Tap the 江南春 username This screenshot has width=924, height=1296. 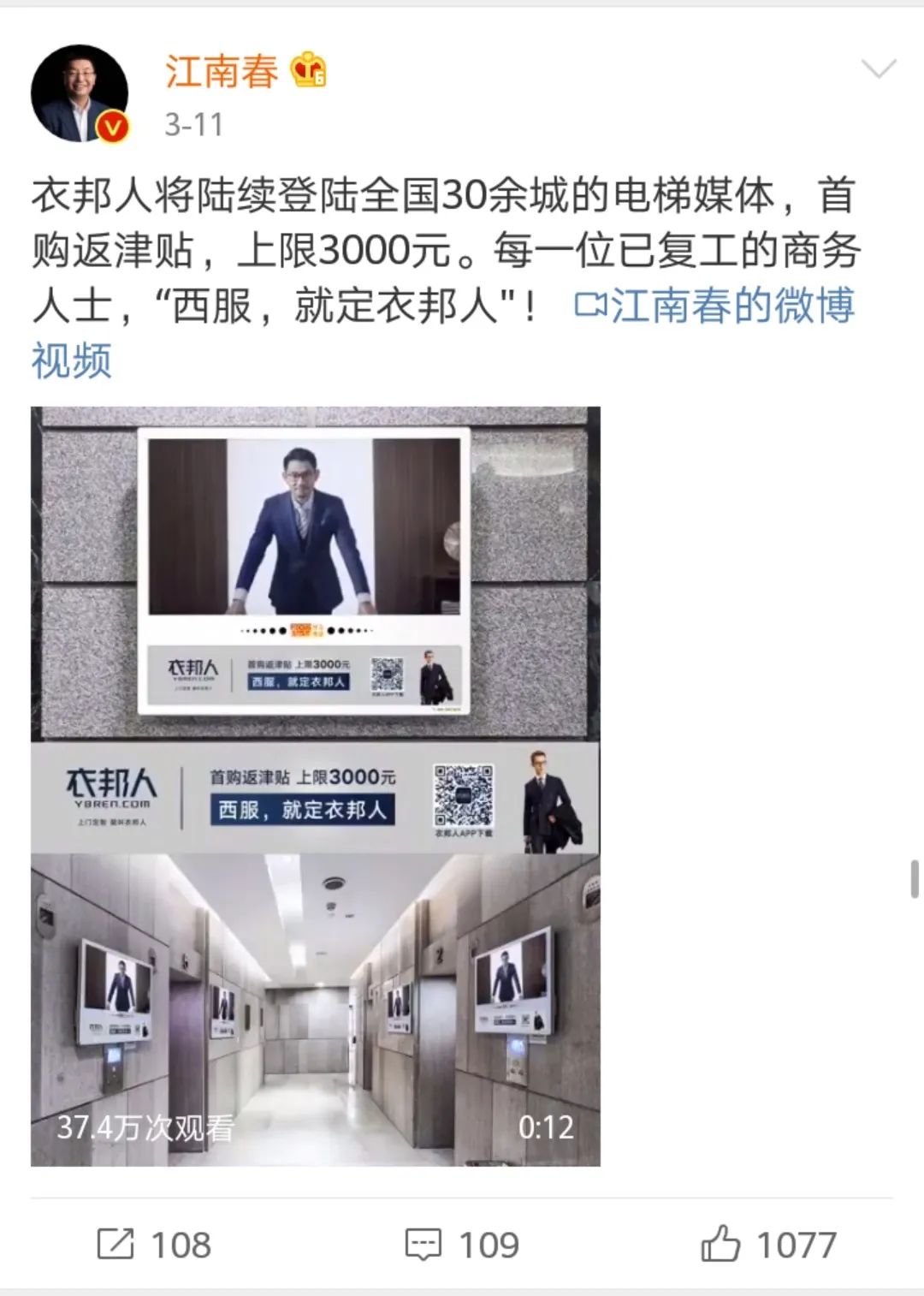coord(222,71)
